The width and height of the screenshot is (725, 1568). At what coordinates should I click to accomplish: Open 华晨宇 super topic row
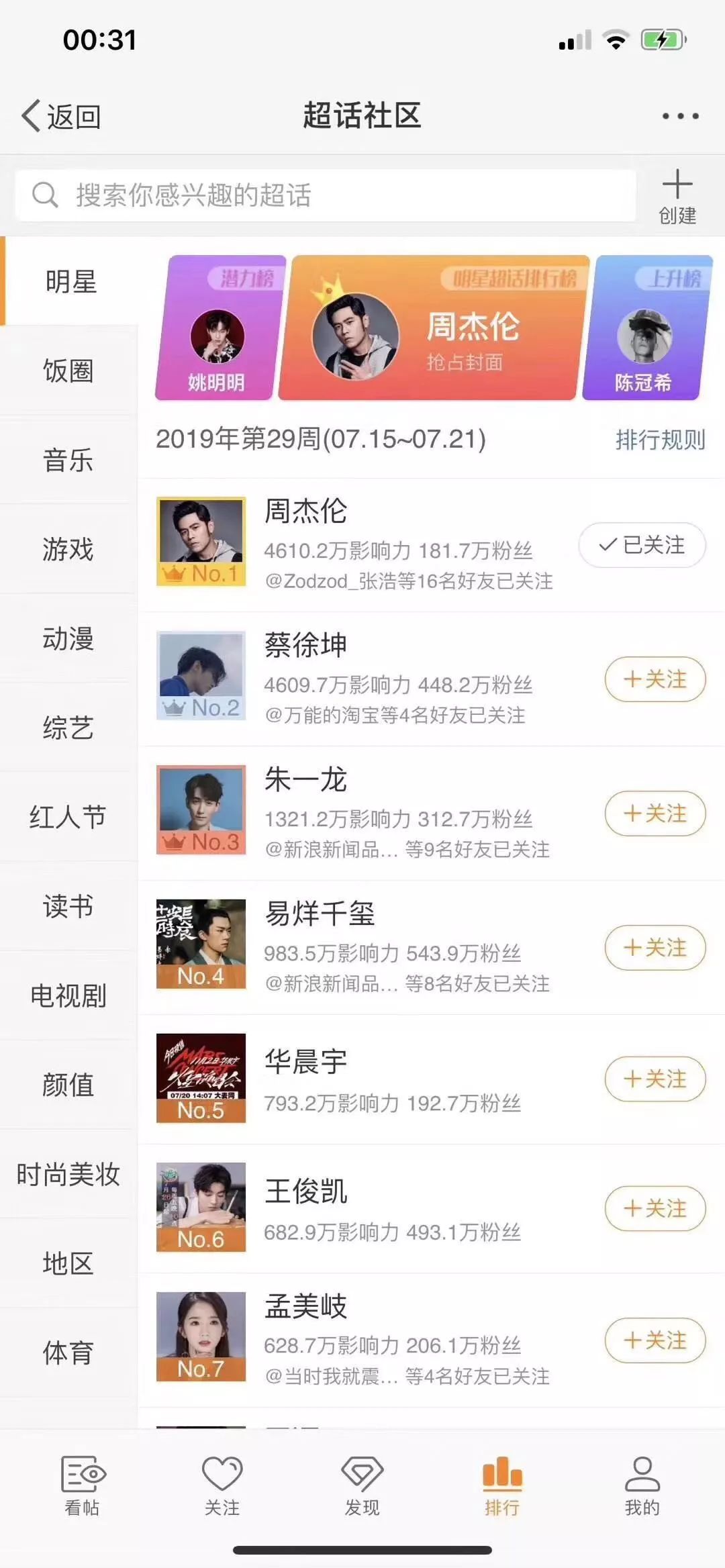tap(403, 1078)
